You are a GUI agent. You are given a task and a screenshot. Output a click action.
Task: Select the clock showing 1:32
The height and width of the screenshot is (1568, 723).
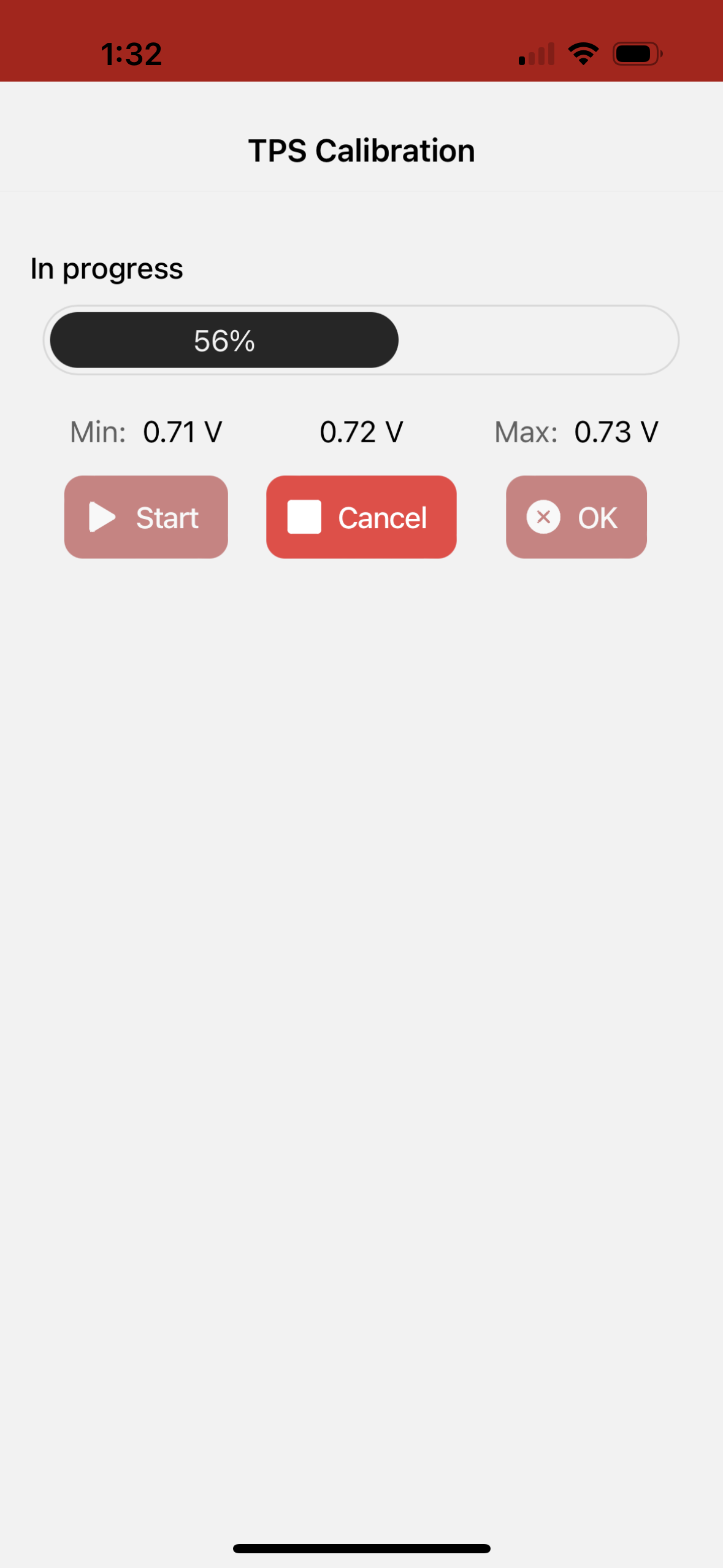(131, 53)
